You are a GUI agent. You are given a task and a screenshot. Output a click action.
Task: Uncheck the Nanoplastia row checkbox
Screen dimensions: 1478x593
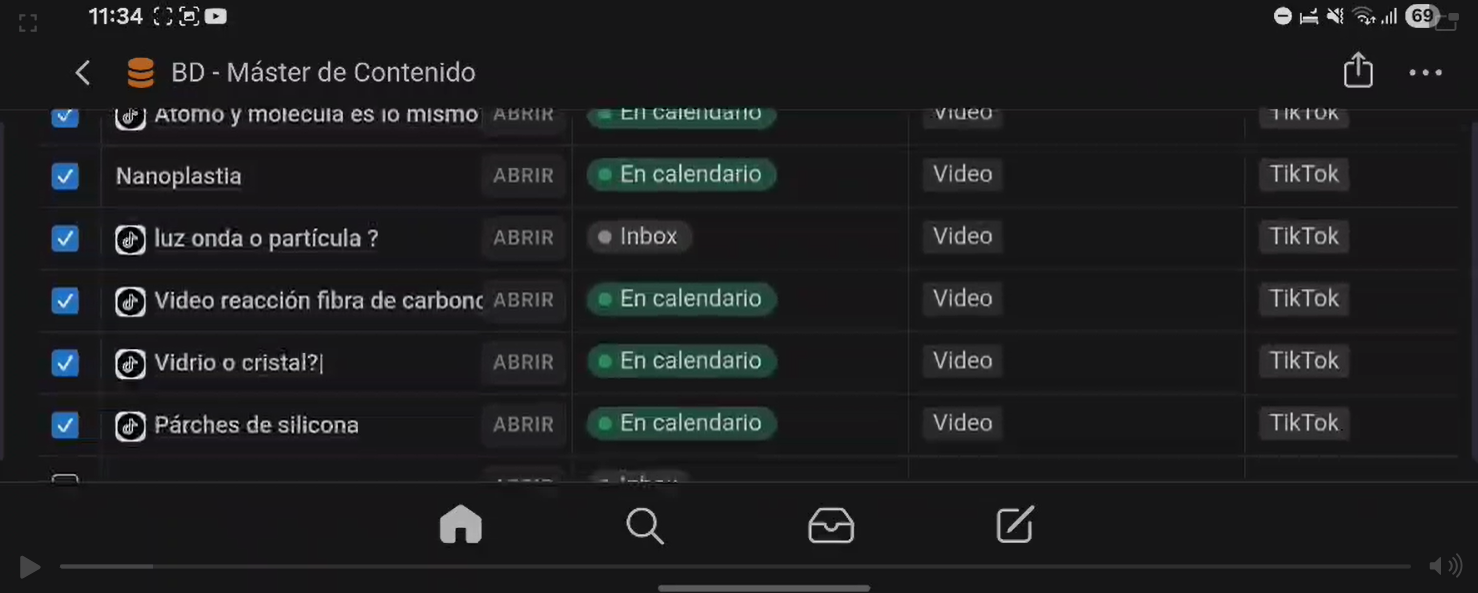[65, 176]
